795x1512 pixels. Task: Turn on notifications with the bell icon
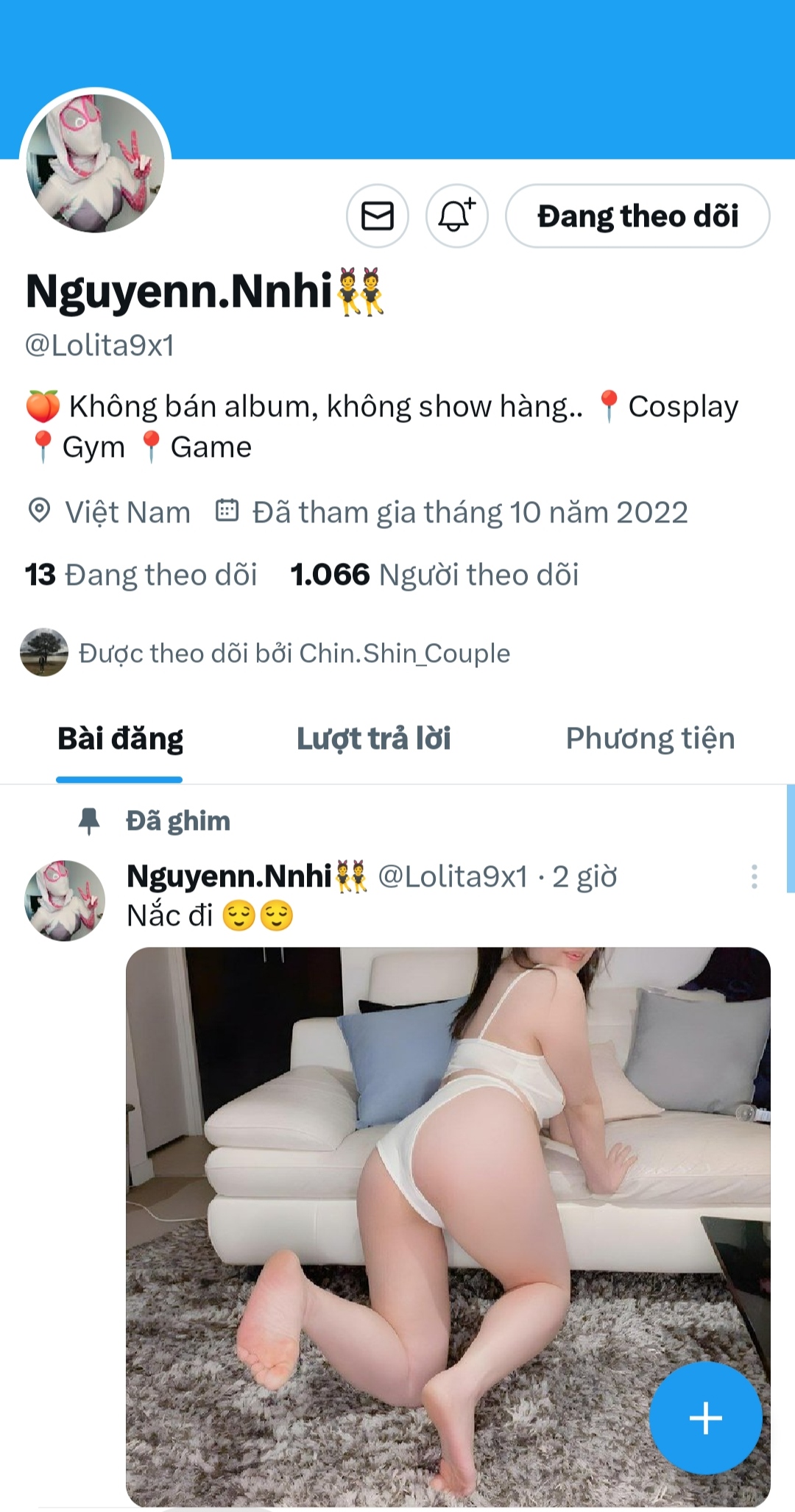point(456,216)
